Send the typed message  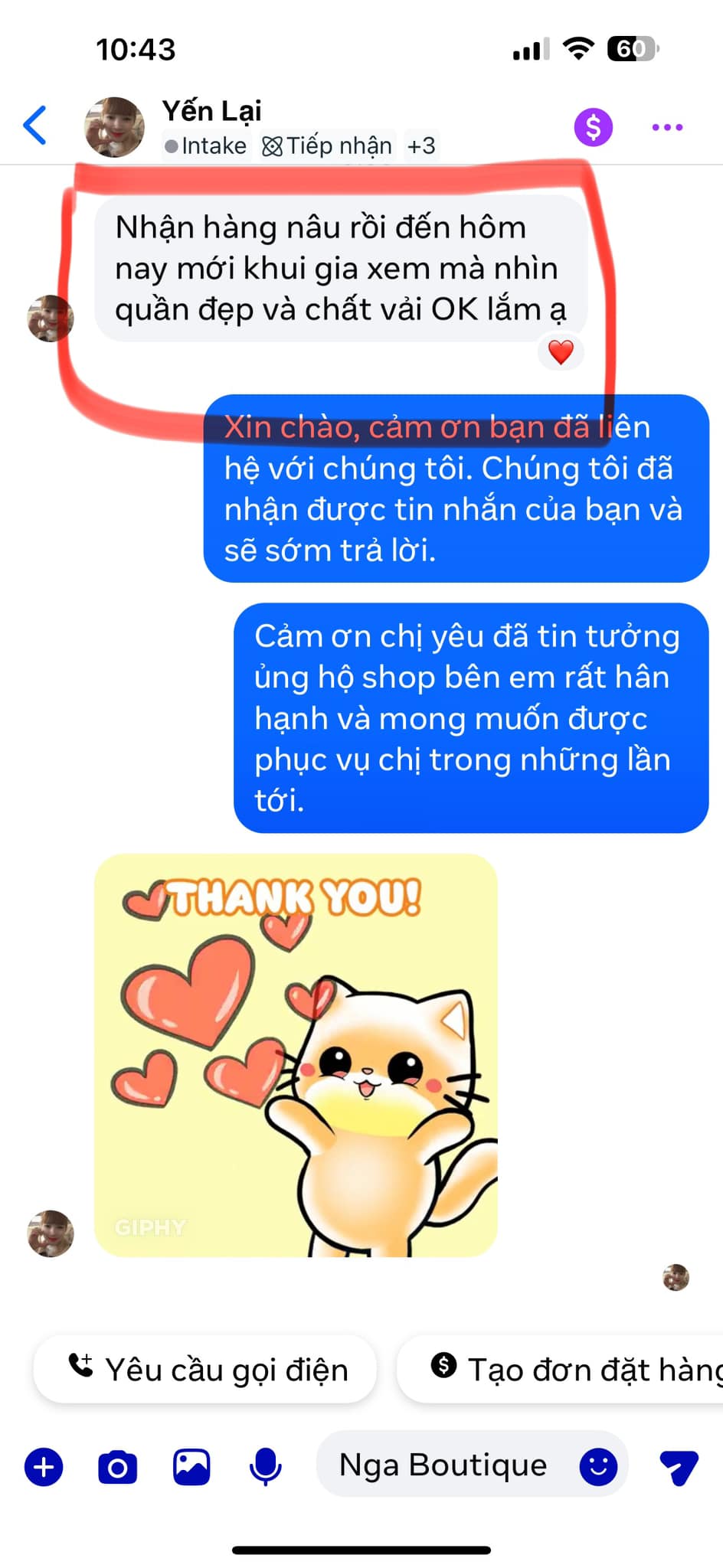pyautogui.click(x=679, y=1468)
